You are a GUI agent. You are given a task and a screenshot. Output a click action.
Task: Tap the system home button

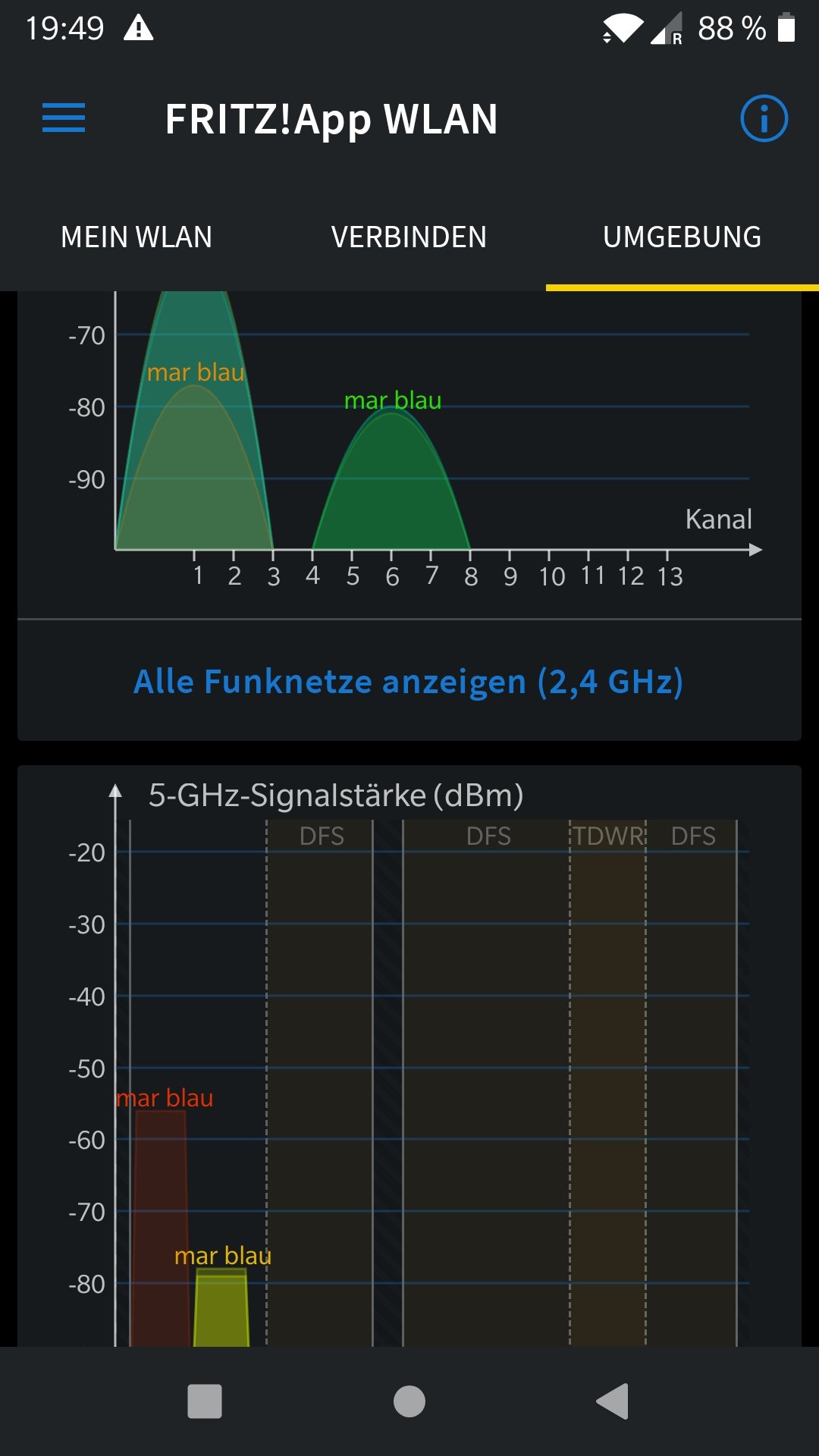coord(409,1401)
